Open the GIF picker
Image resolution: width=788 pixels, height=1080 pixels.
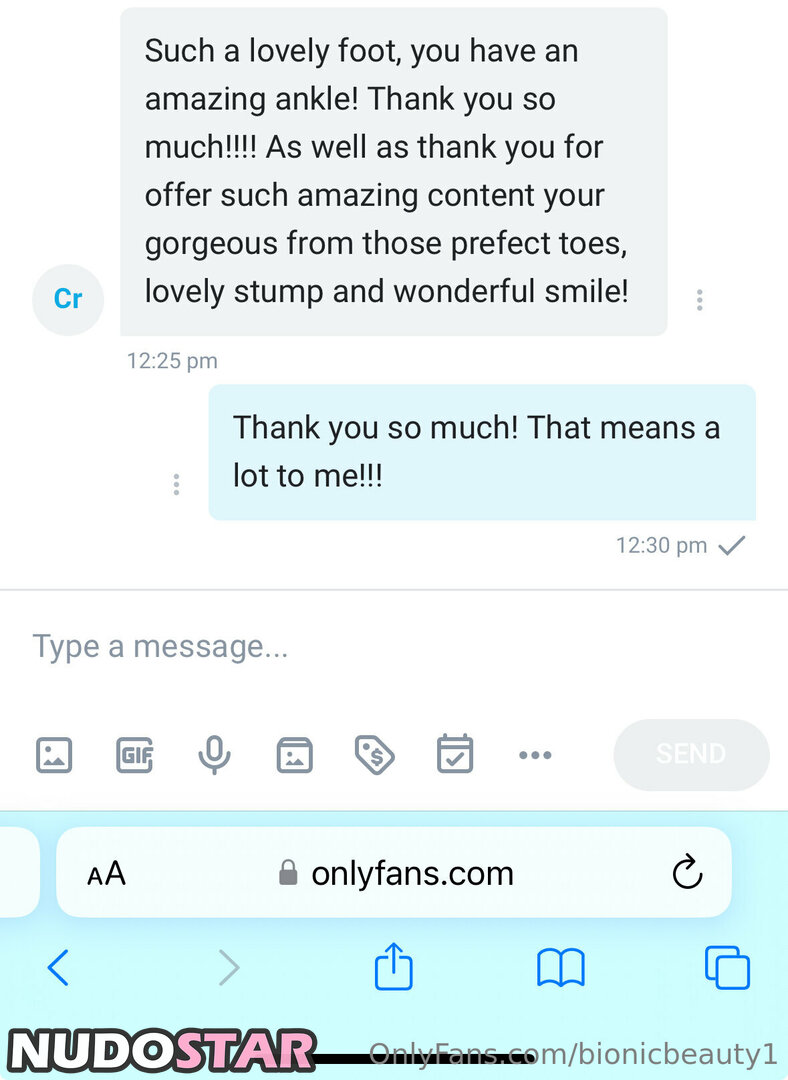click(x=135, y=754)
